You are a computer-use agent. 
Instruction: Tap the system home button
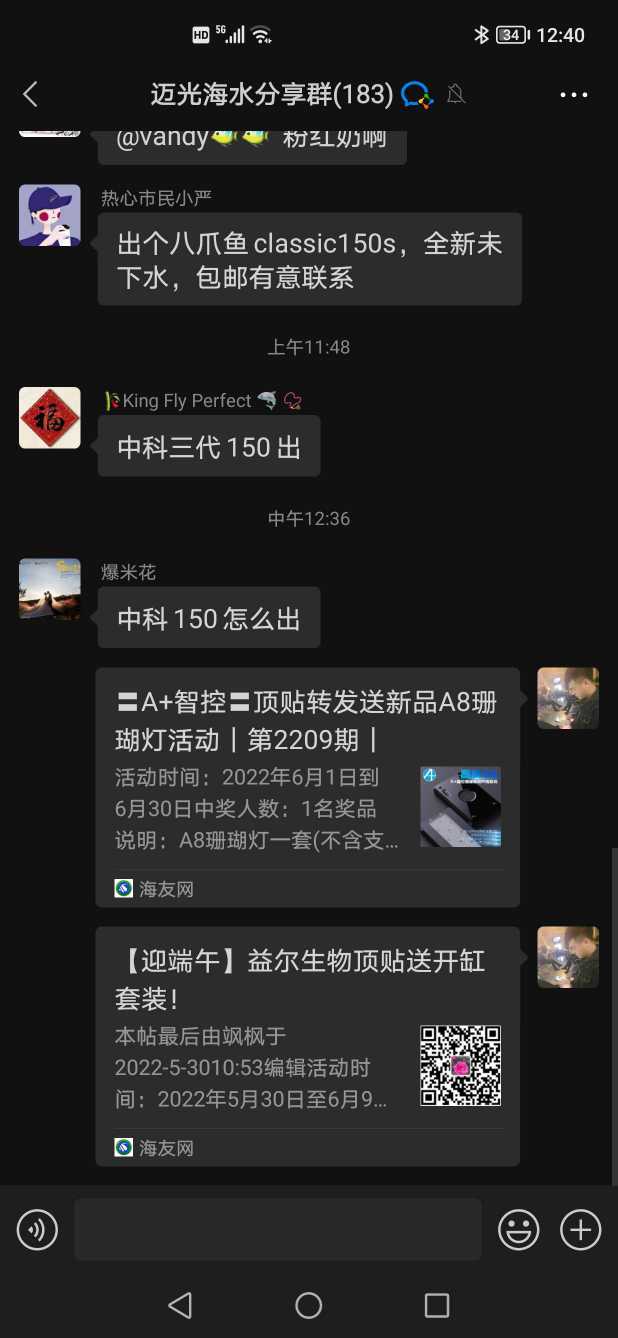308,1304
